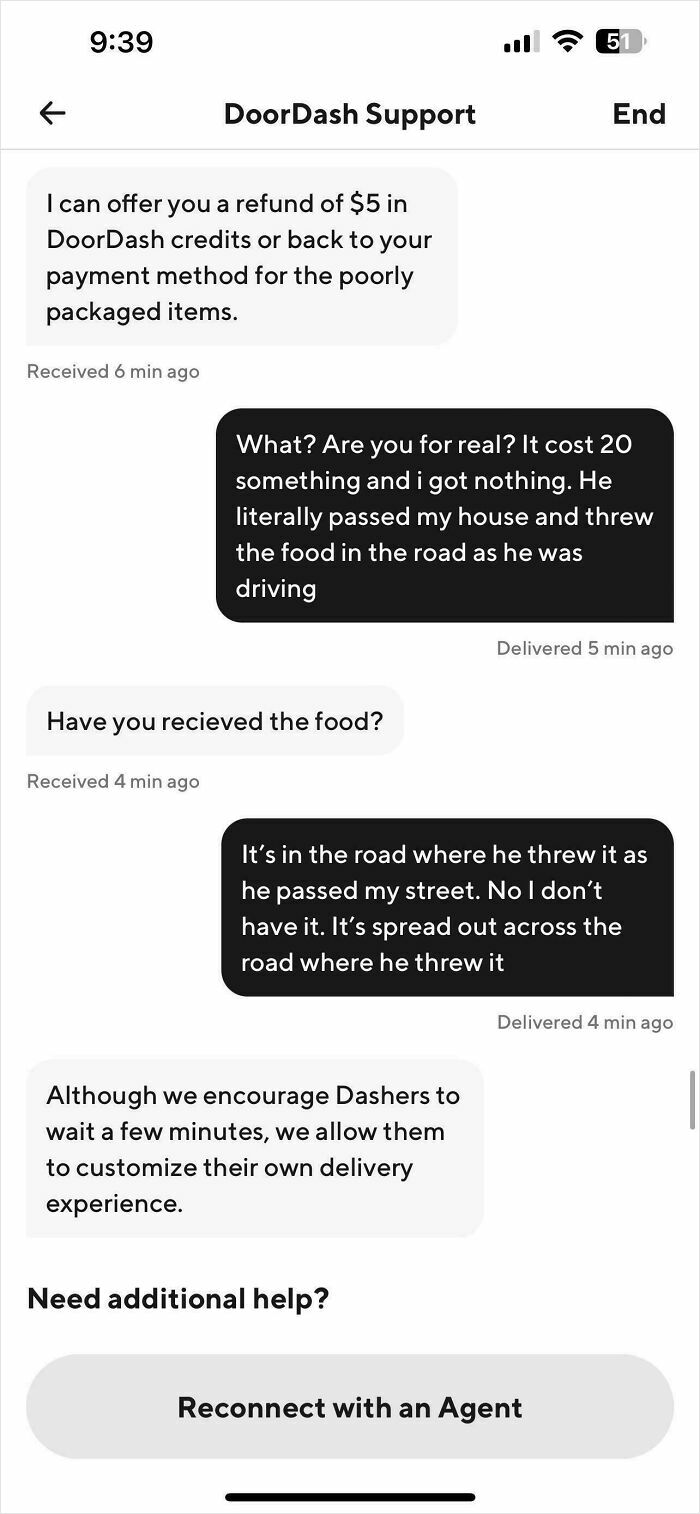Viewport: 700px width, 1514px height.
Task: Reconnect with an Agent
Action: point(350,1407)
